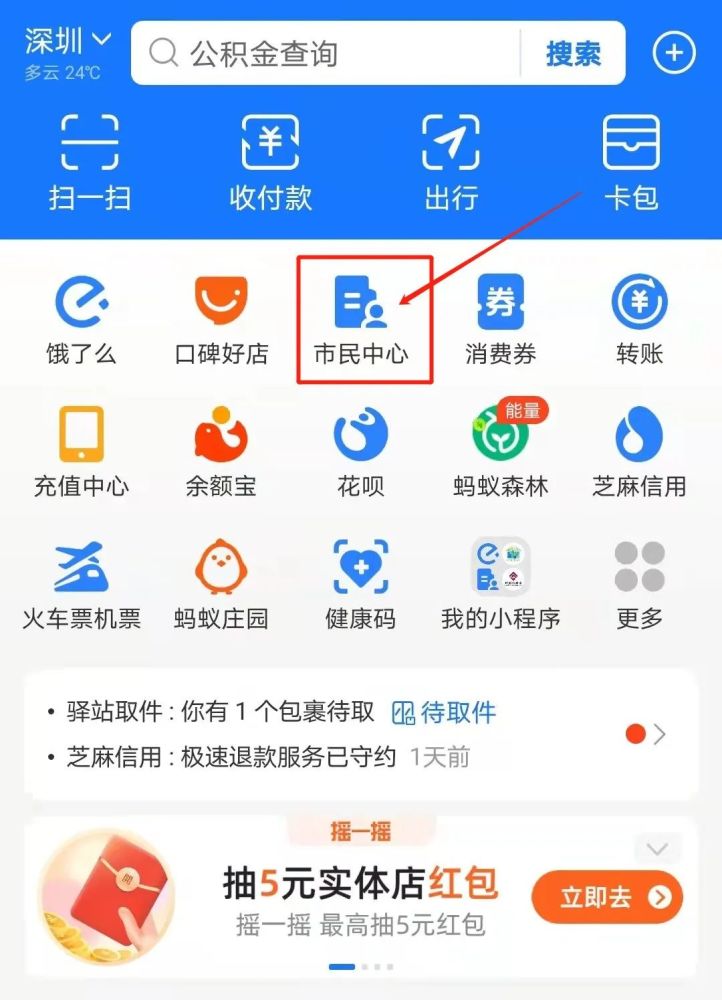Tap the 搜索 button
The width and height of the screenshot is (722, 1000).
(x=573, y=53)
